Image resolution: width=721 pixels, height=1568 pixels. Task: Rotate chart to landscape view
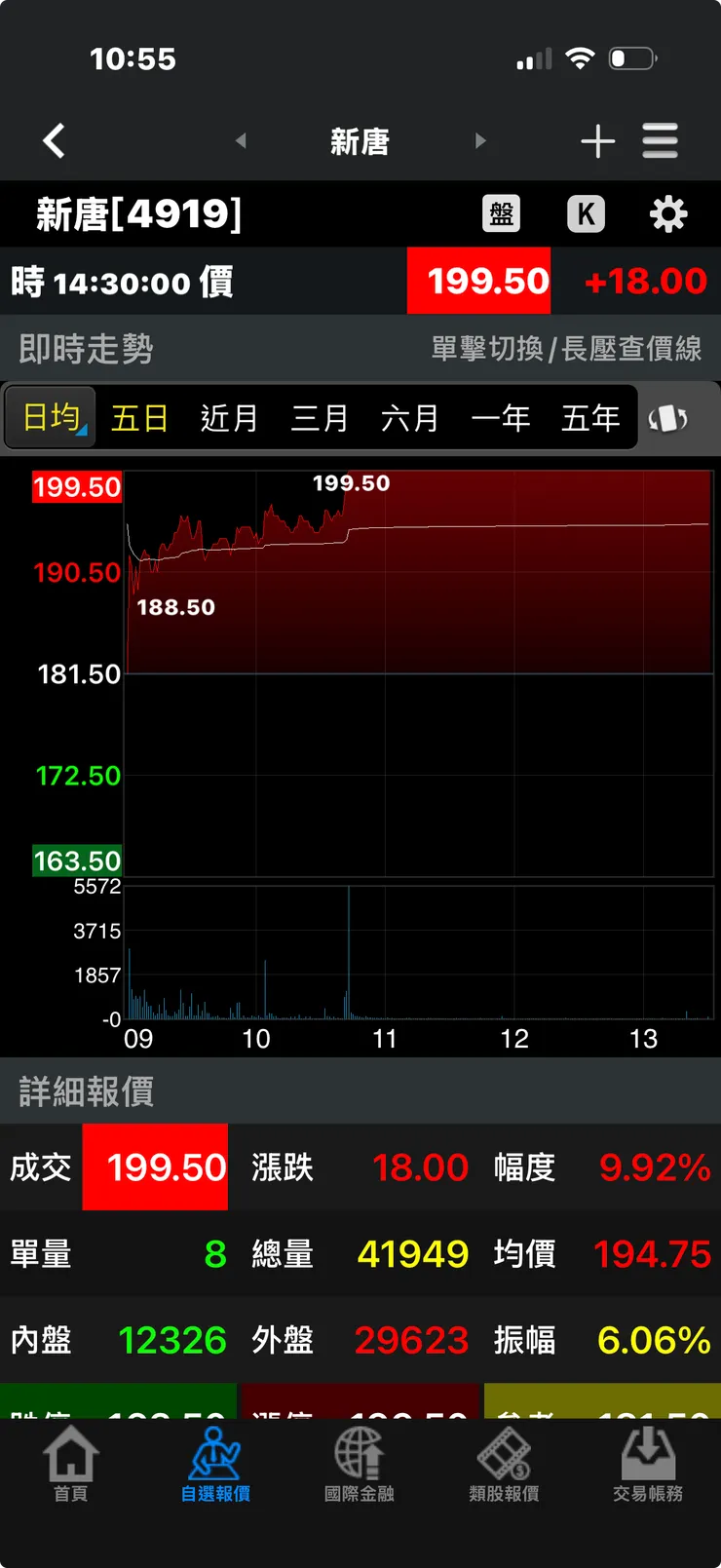[668, 418]
